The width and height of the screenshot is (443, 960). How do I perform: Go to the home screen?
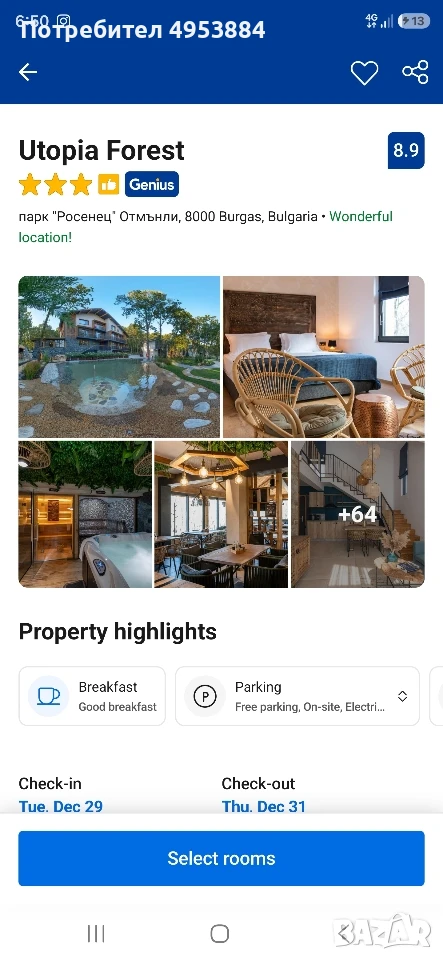pos(220,934)
